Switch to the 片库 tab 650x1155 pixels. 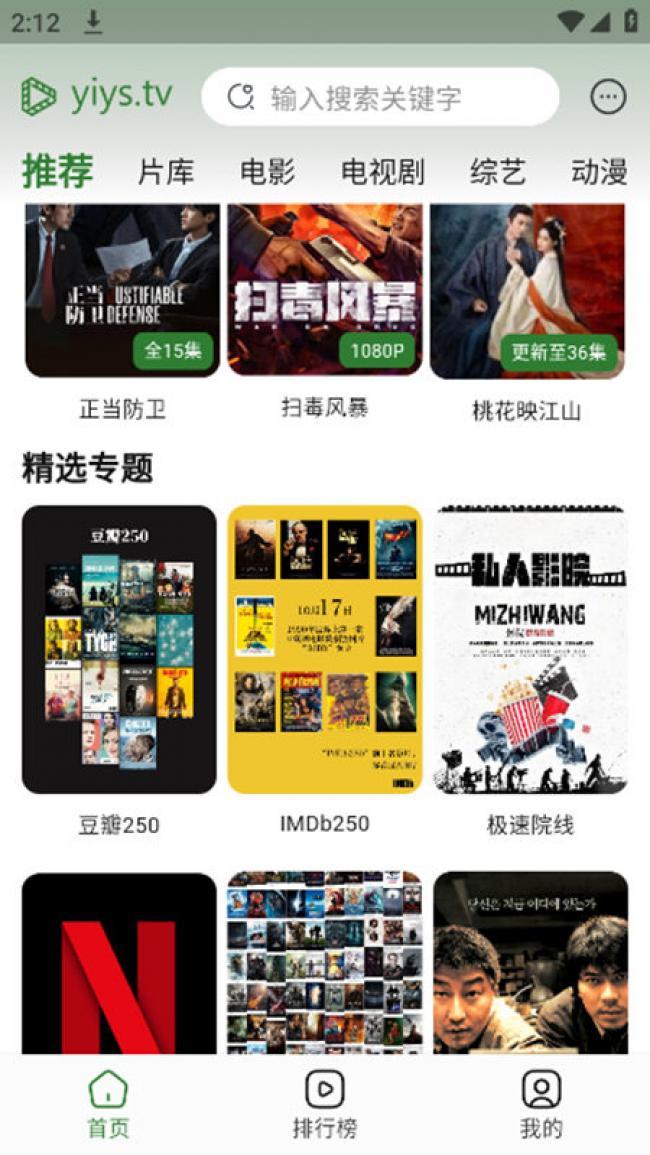coord(166,172)
